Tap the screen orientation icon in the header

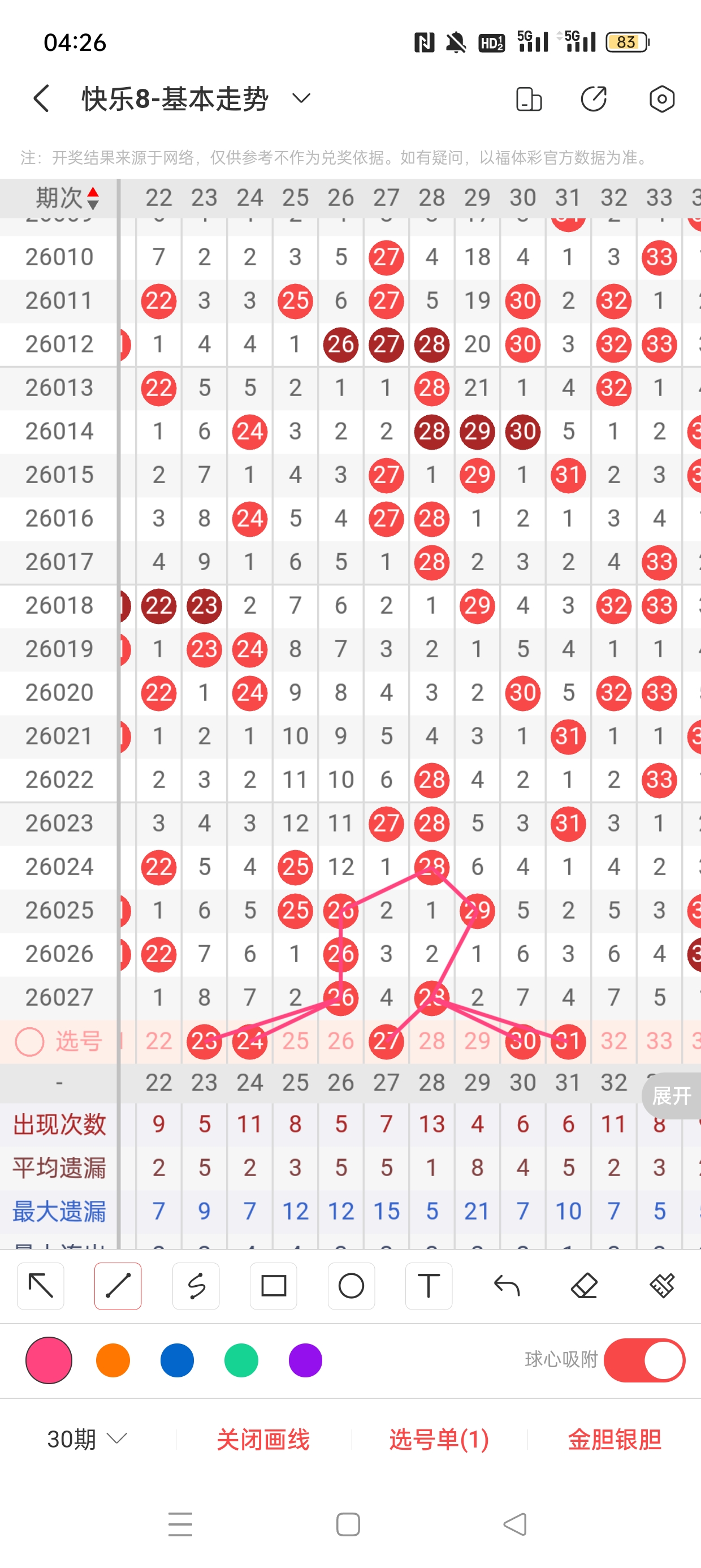(528, 98)
